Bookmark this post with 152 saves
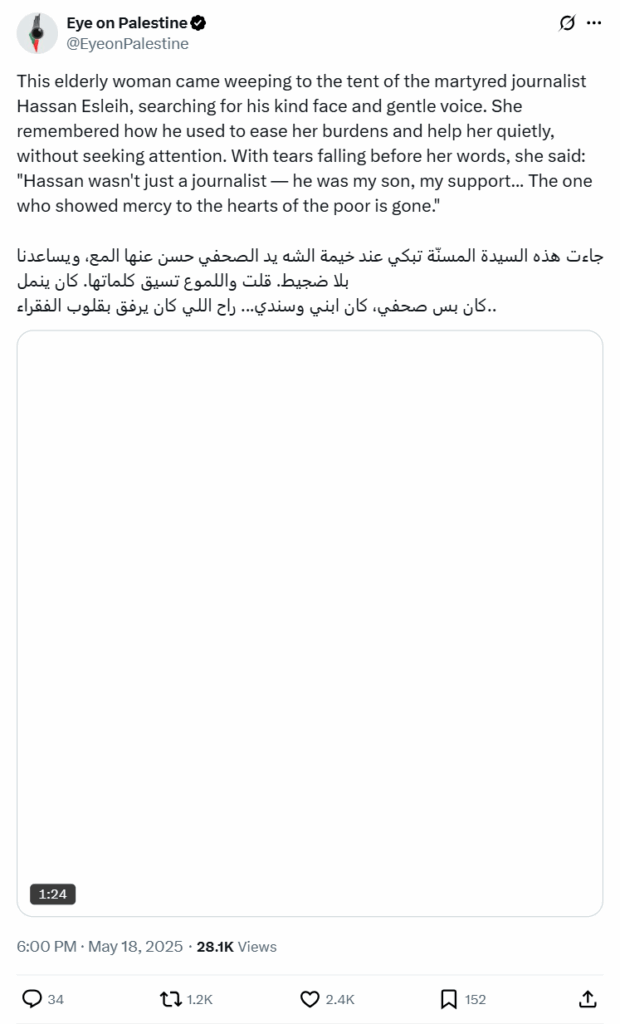 (x=449, y=998)
